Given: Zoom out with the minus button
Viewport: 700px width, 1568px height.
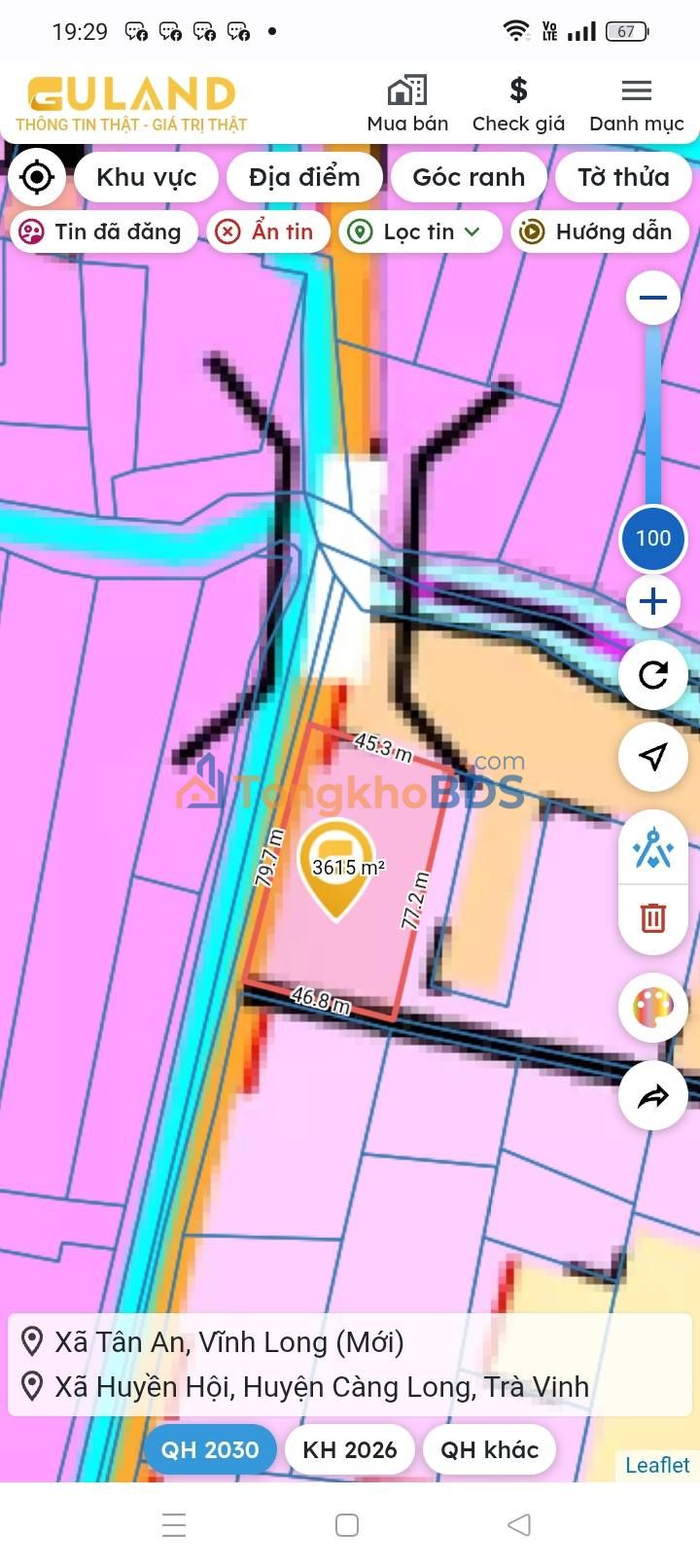Looking at the screenshot, I should pos(653,298).
